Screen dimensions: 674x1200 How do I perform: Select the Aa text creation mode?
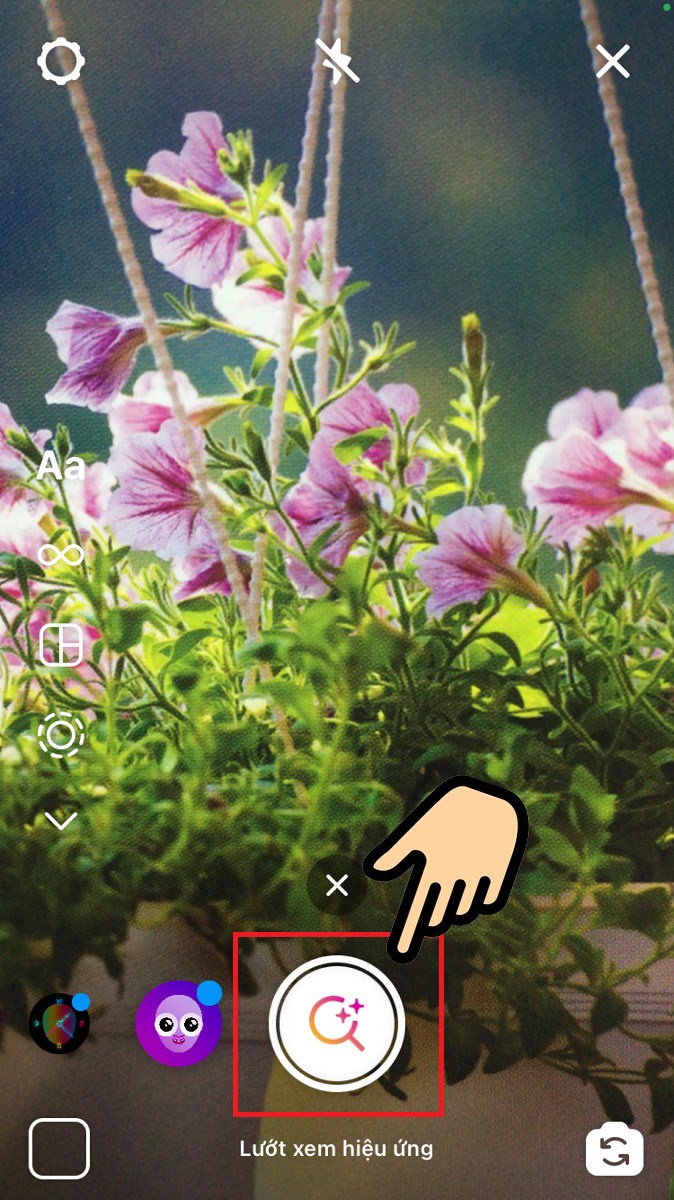pos(60,466)
